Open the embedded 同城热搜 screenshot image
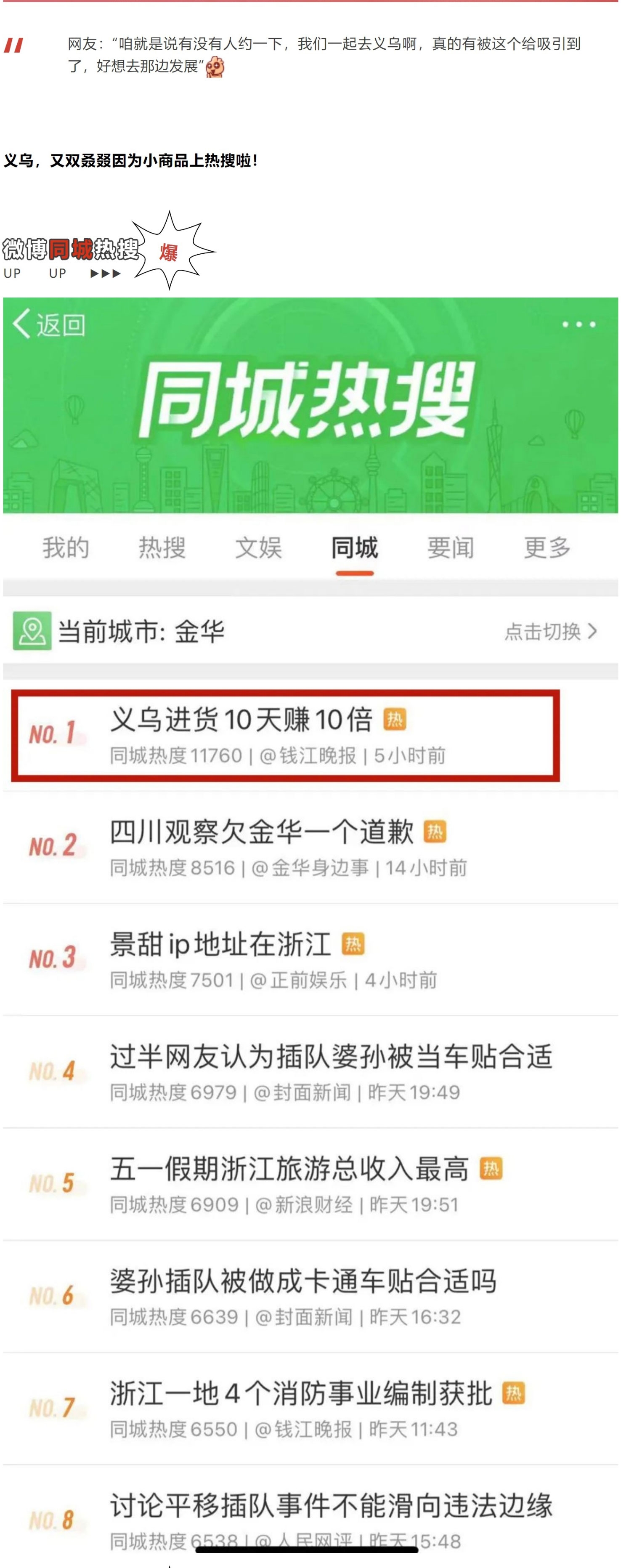The image size is (621, 1568). pyautogui.click(x=310, y=913)
